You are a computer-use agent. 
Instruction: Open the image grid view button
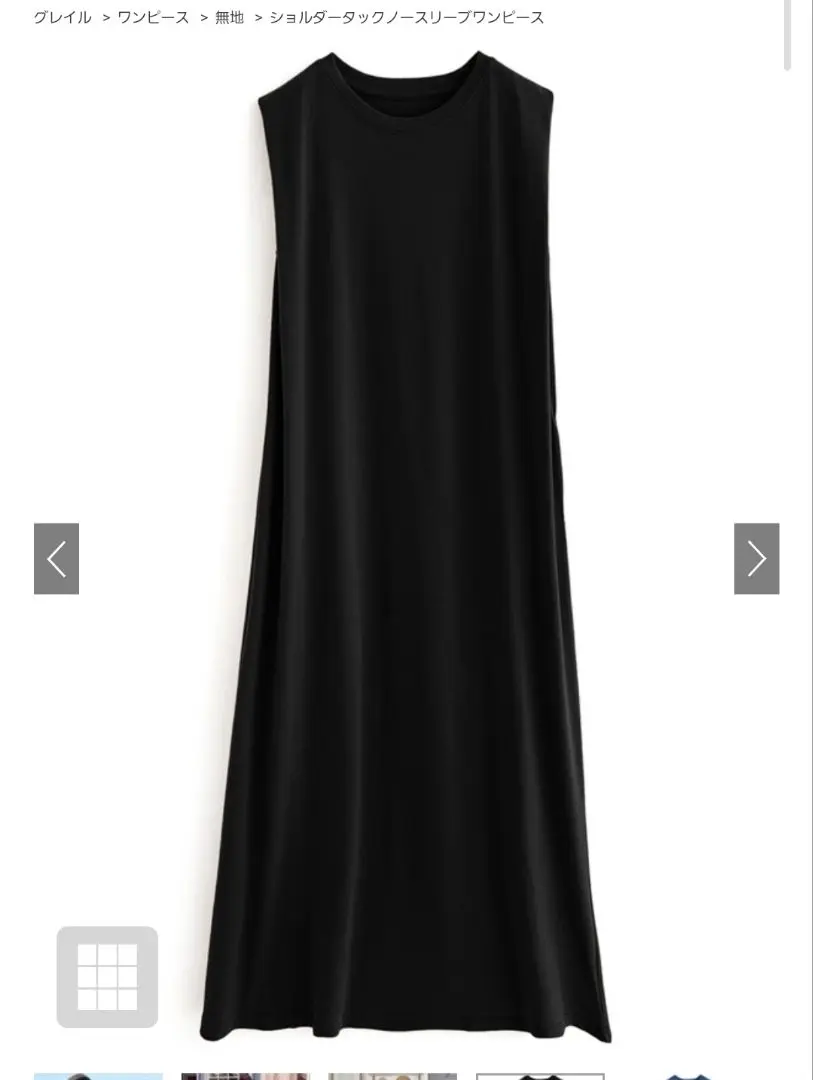pyautogui.click(x=107, y=976)
